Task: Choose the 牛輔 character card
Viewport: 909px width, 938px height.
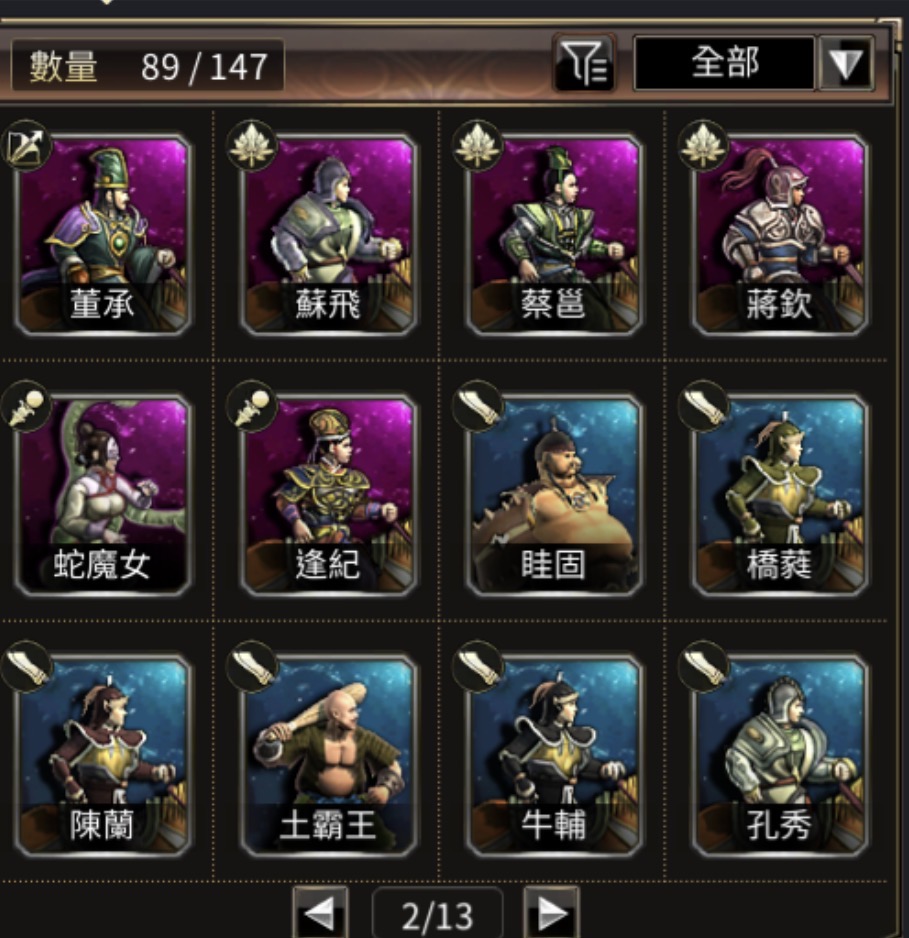Action: point(554,756)
